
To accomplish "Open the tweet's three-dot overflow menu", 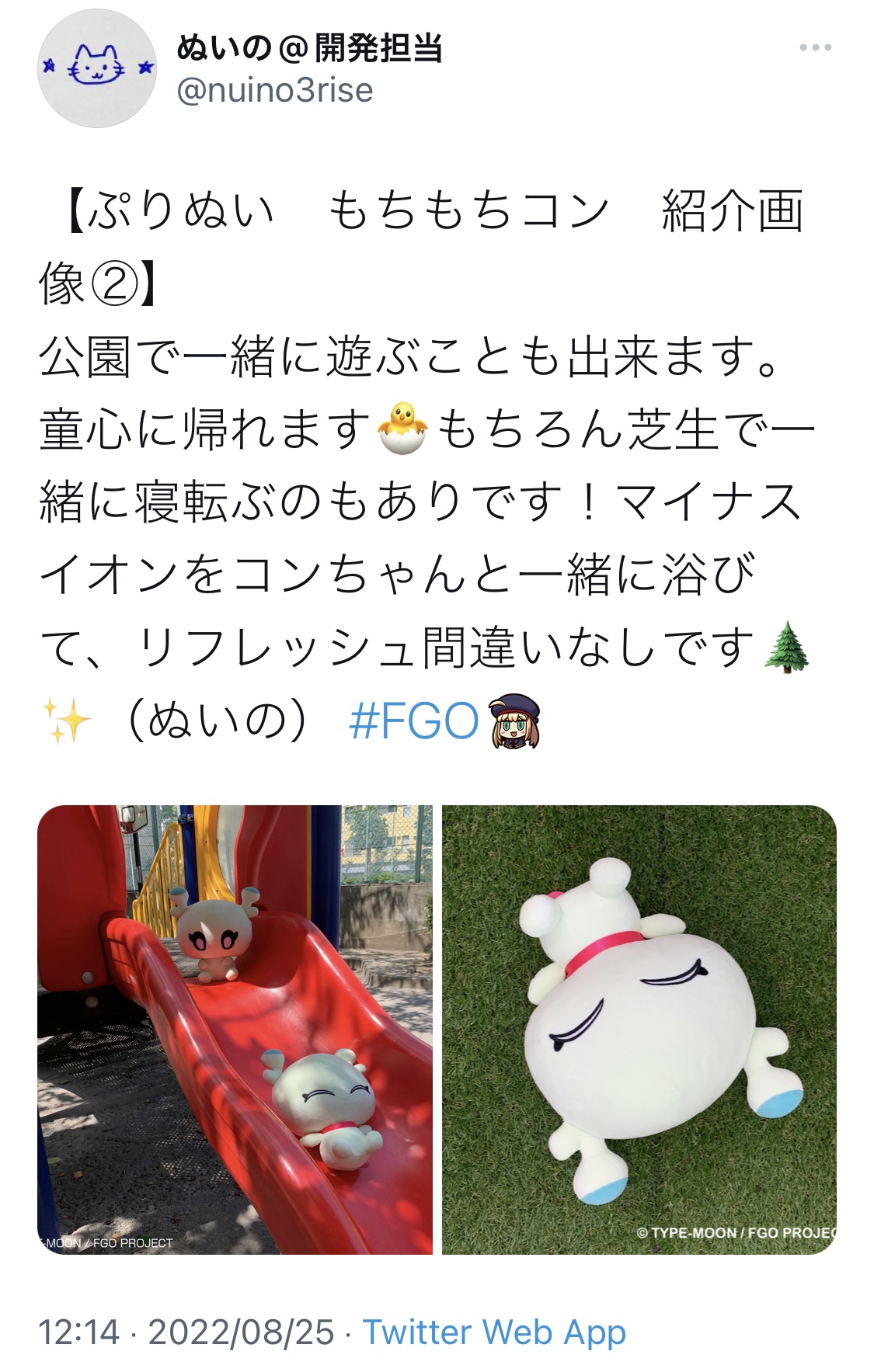I will coord(815,48).
